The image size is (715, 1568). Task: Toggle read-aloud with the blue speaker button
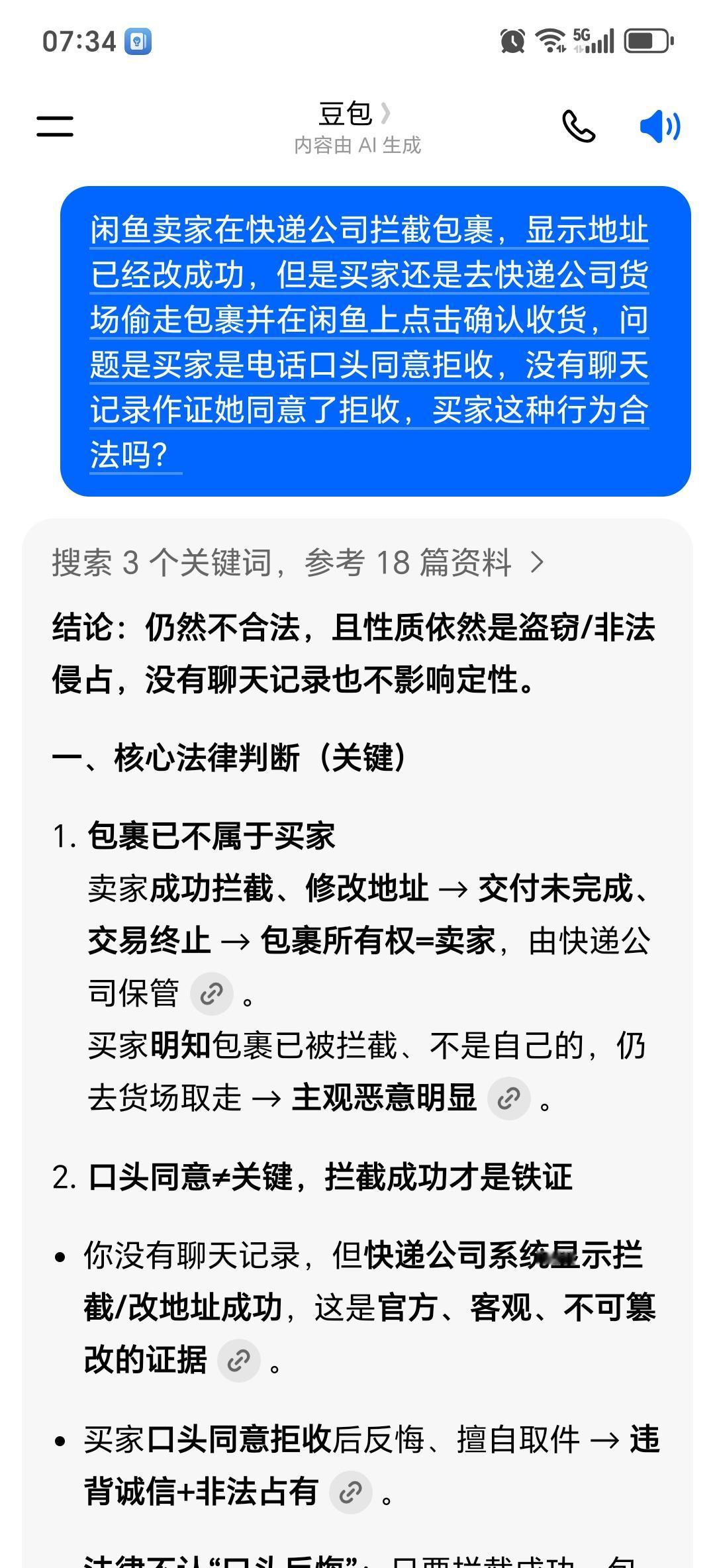click(659, 126)
